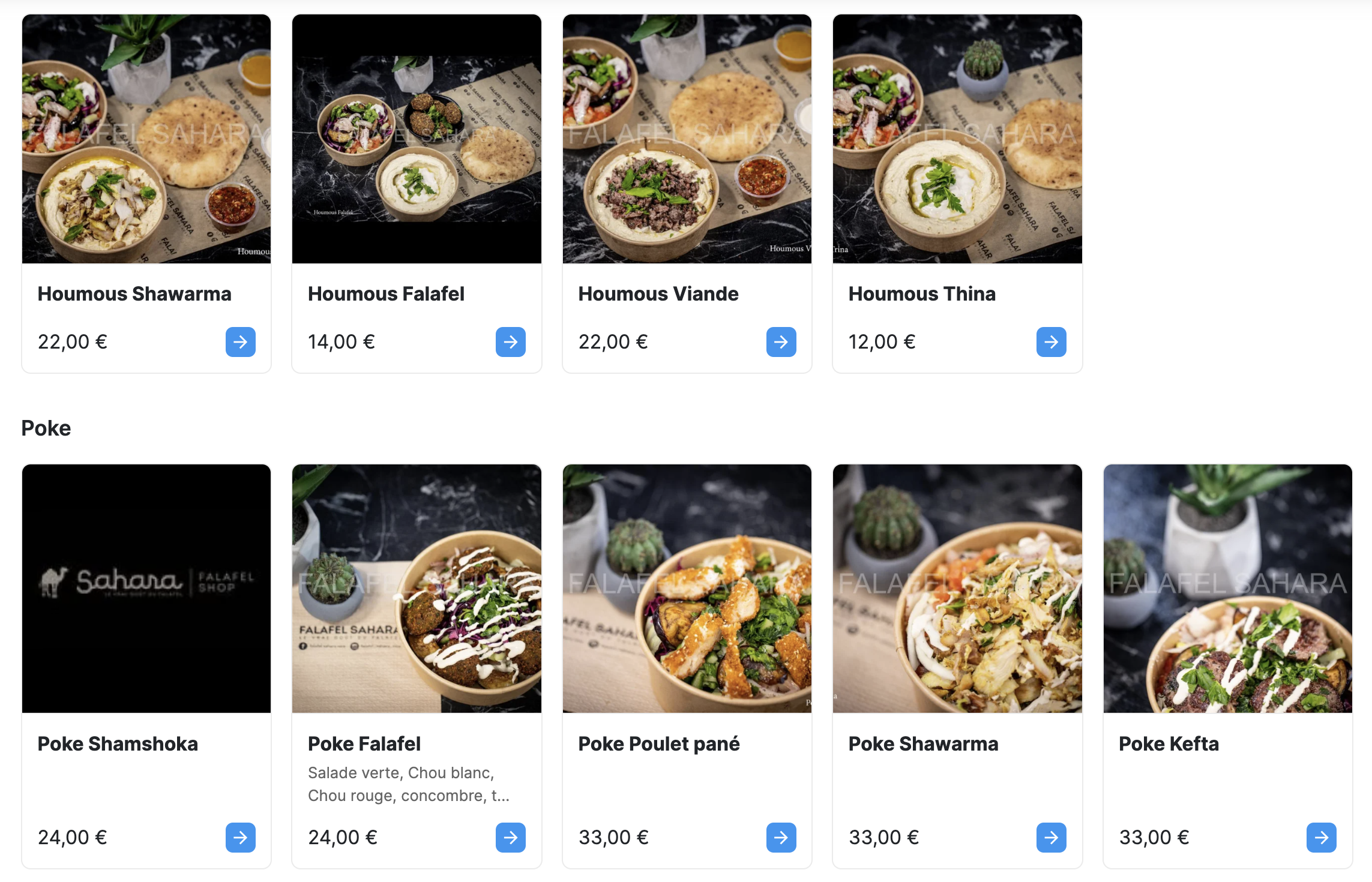Tap the arrow button for Poke Kefta

tap(1321, 838)
